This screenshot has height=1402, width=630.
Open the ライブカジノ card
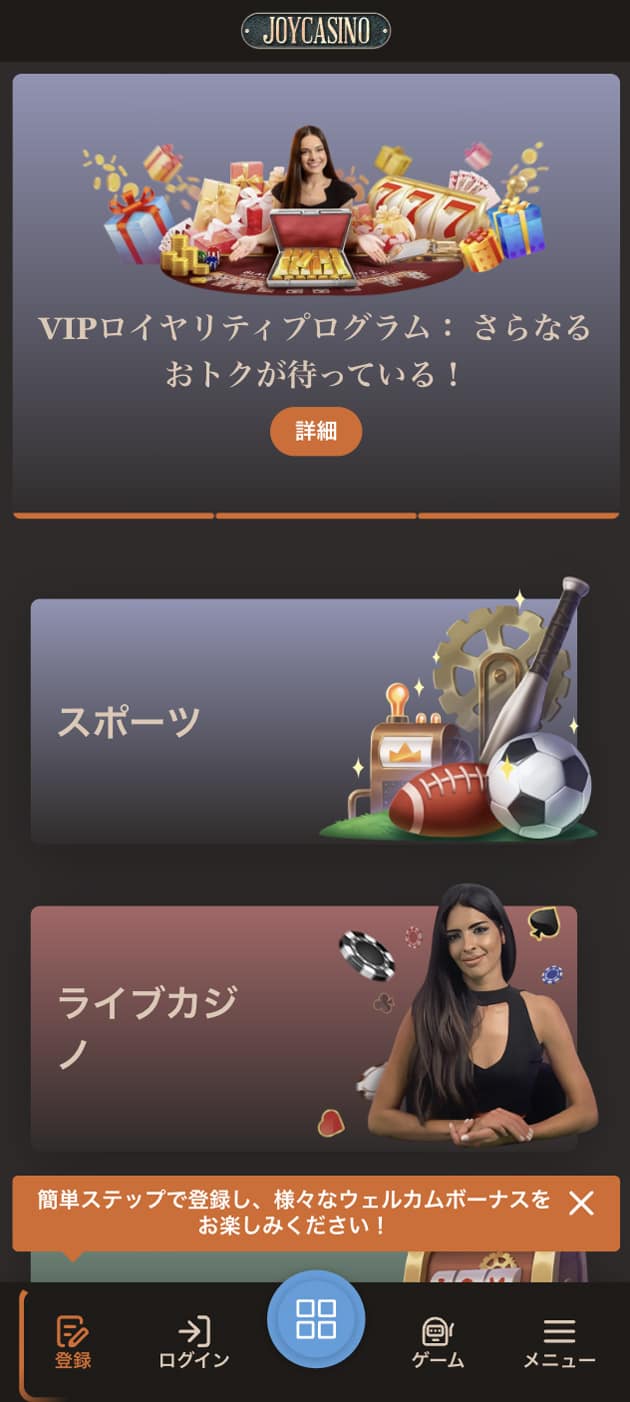(304, 1029)
